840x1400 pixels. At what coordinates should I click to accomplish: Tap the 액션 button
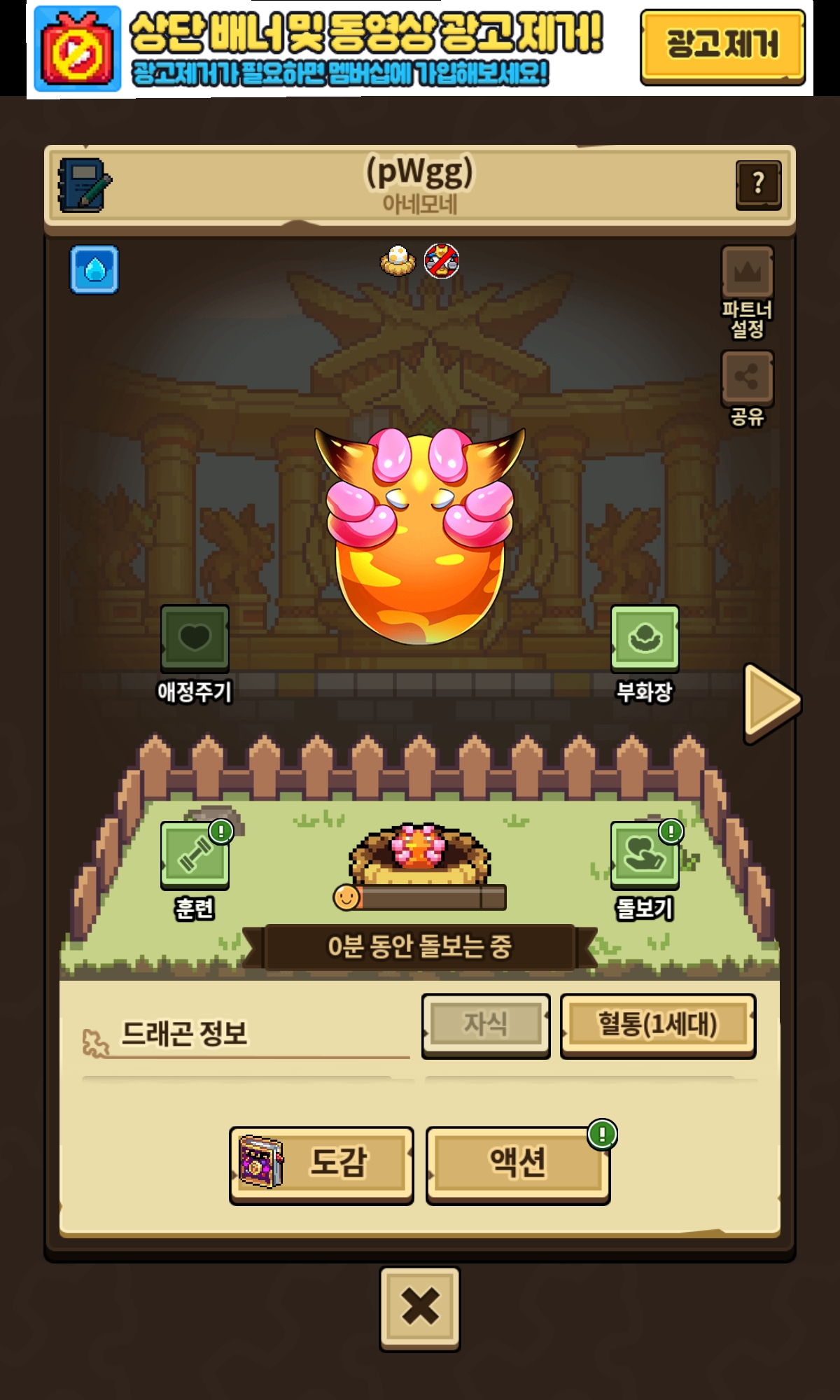[x=518, y=1165]
